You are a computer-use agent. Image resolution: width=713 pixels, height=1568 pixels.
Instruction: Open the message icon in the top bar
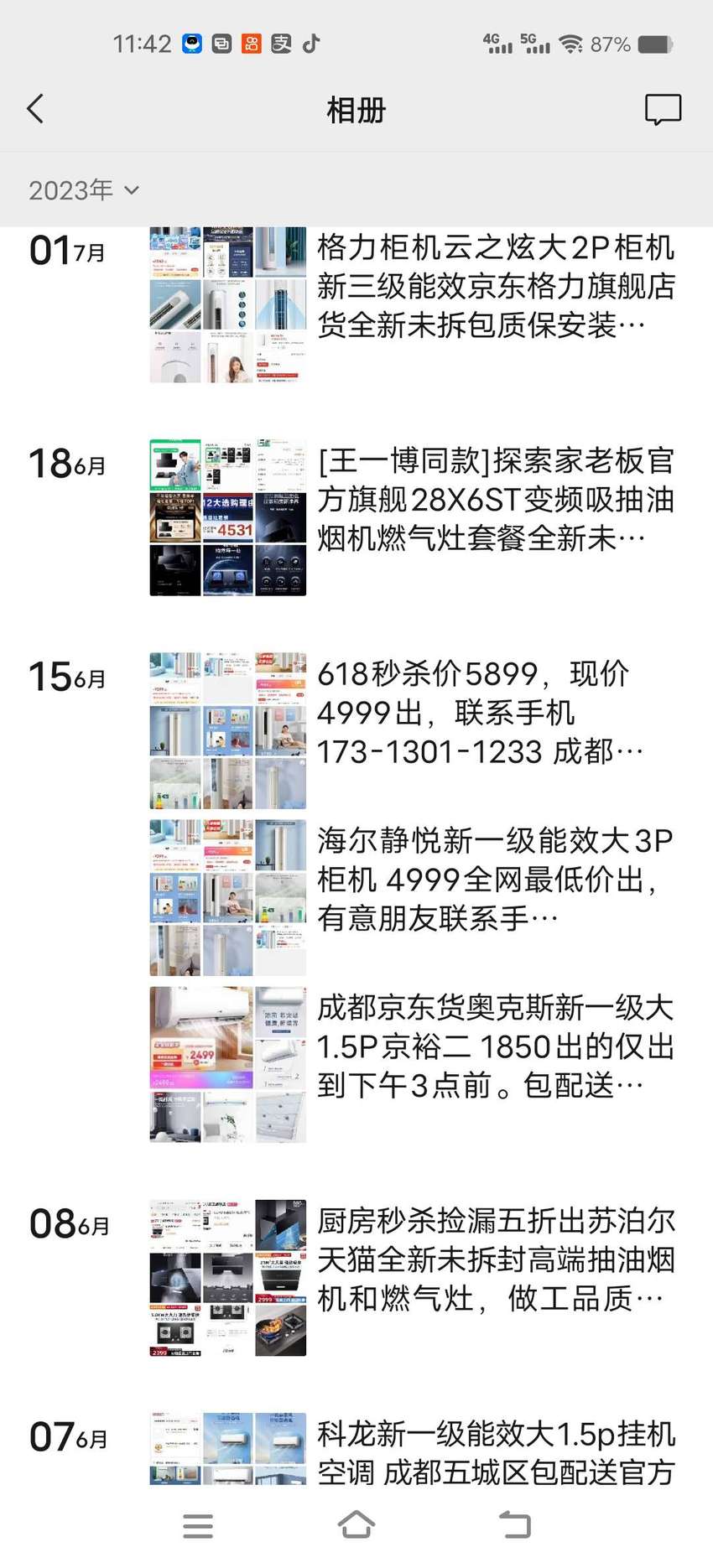point(663,110)
